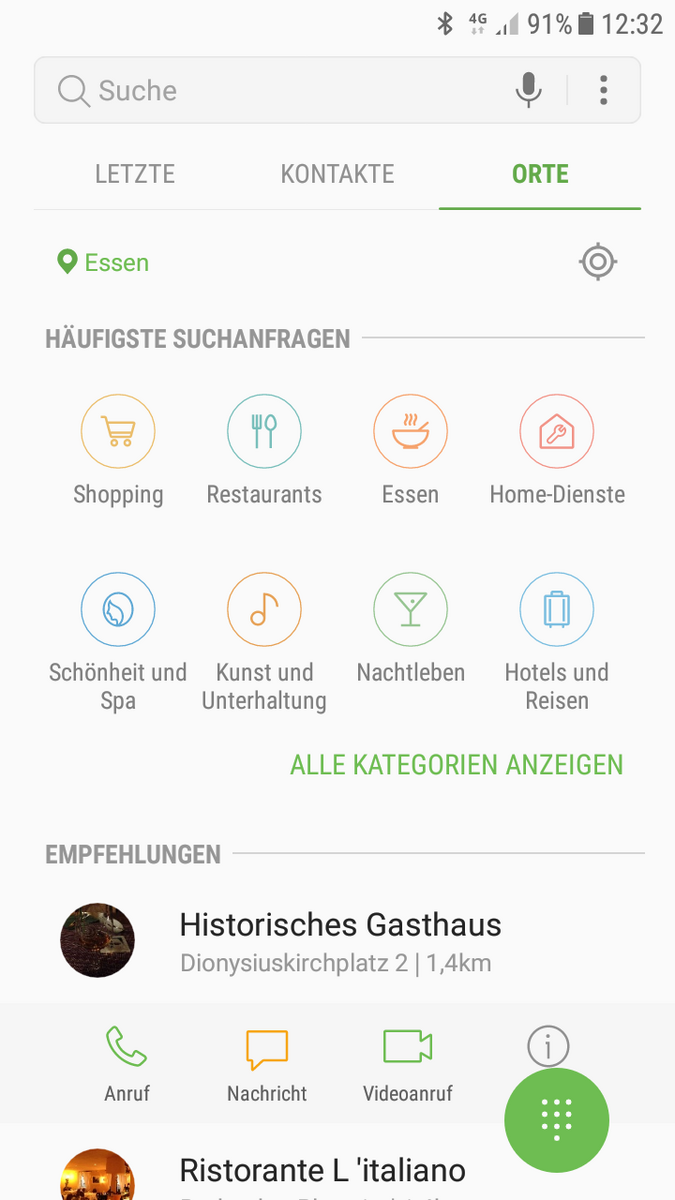Change the location Essen
675x1200 pixels.
coord(103,263)
